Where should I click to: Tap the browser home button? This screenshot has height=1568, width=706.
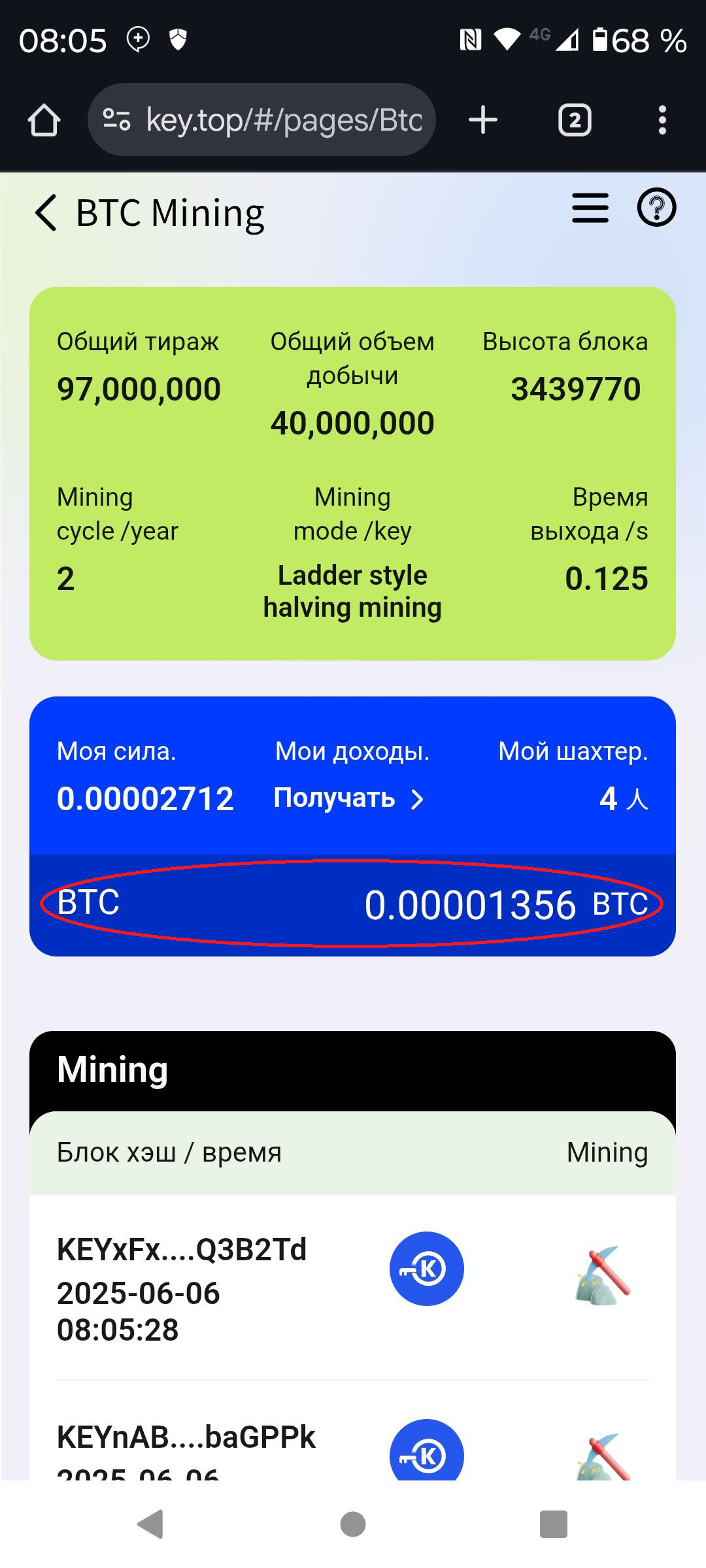(44, 120)
